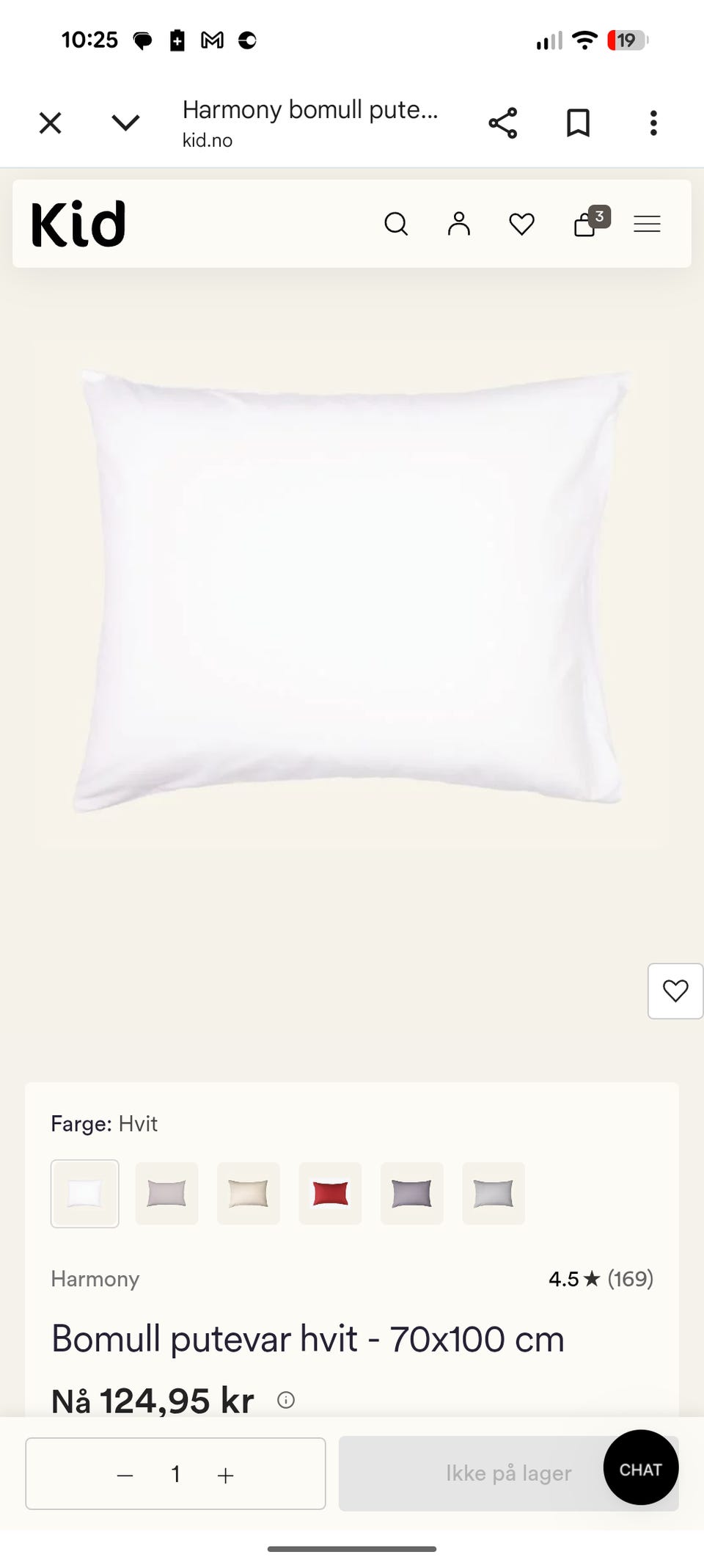The width and height of the screenshot is (704, 1568).
Task: Select the beige color swatch
Action: (x=249, y=1193)
